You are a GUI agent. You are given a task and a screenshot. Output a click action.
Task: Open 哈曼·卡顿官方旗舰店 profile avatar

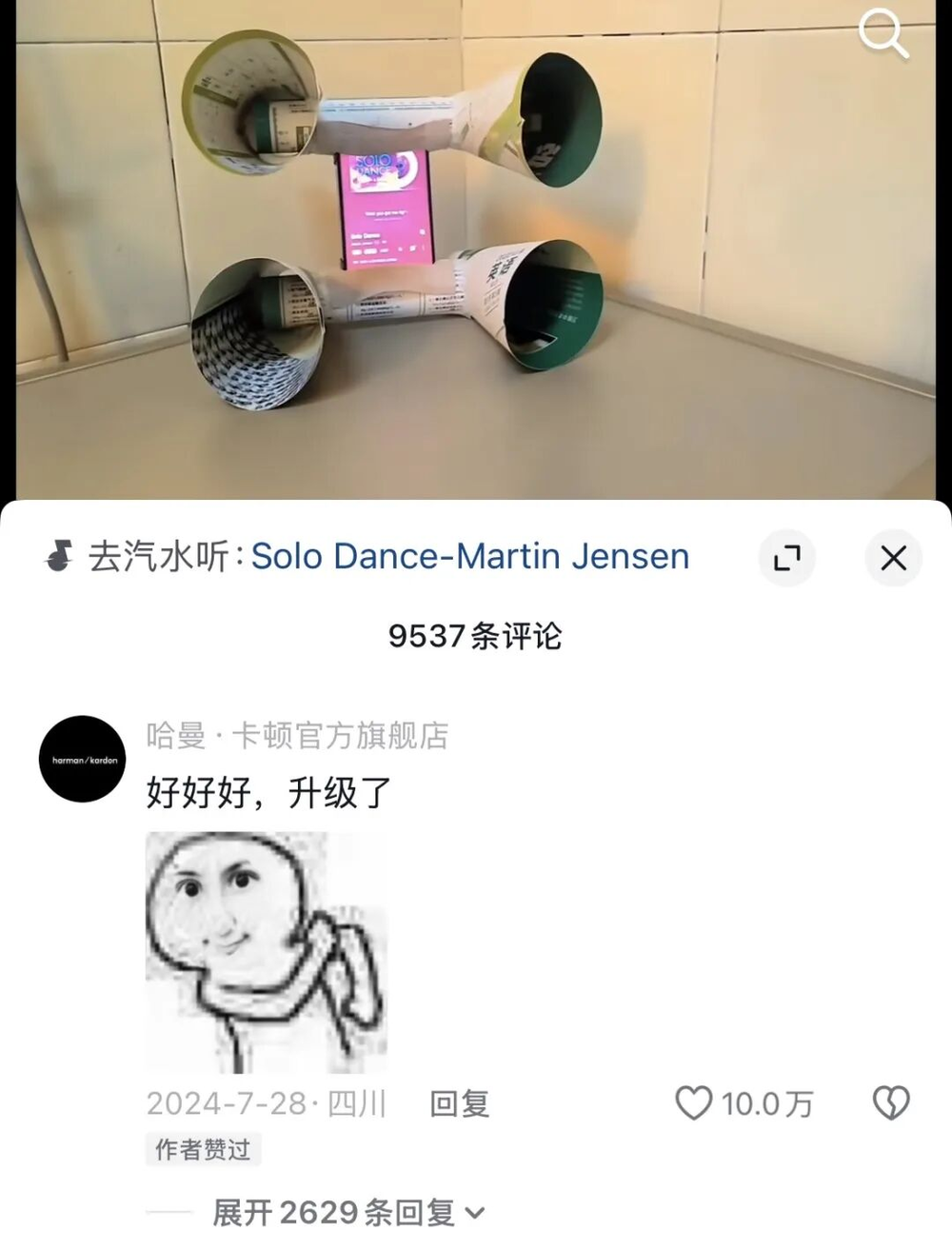click(x=83, y=759)
